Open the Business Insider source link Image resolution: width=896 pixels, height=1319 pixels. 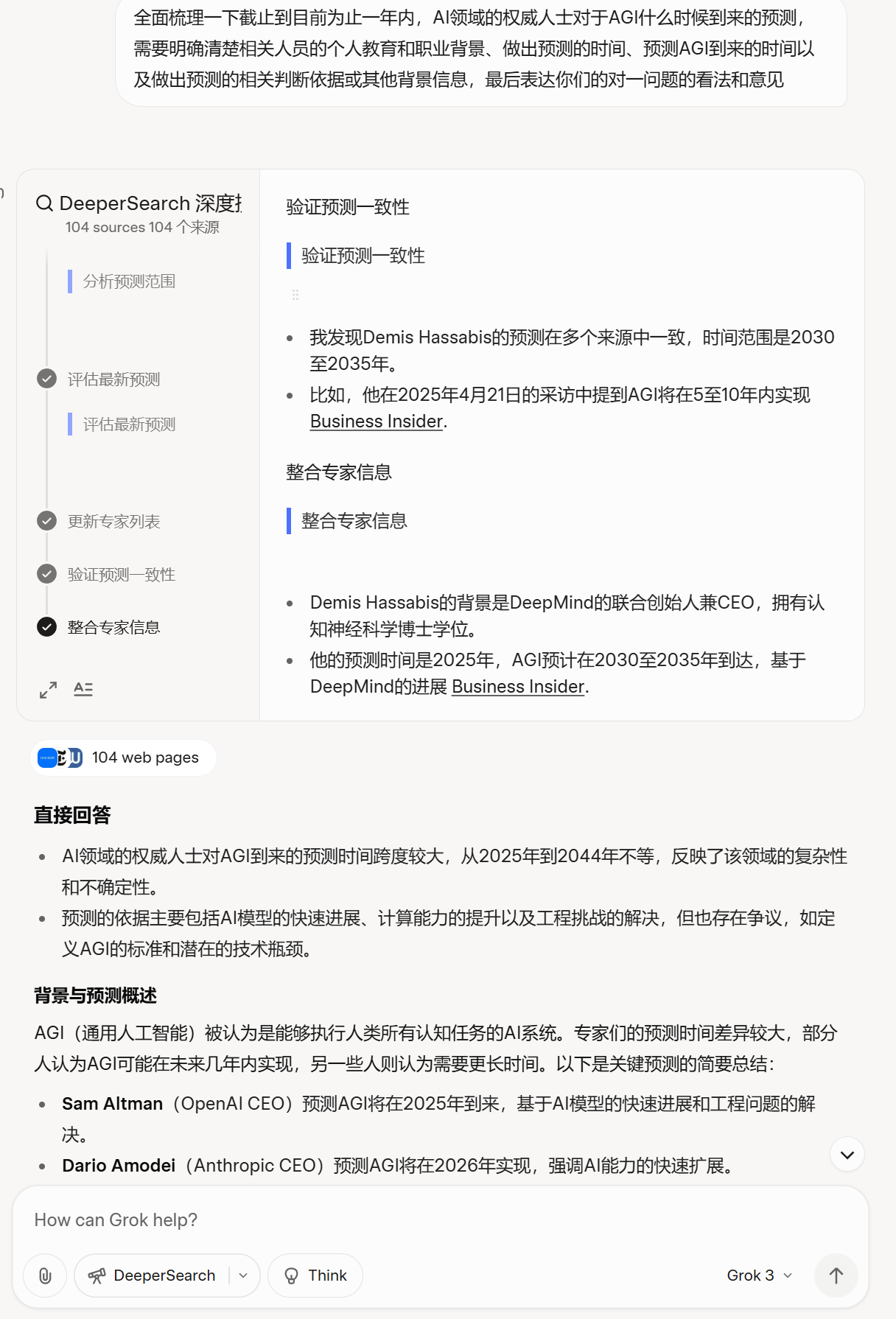tap(377, 421)
